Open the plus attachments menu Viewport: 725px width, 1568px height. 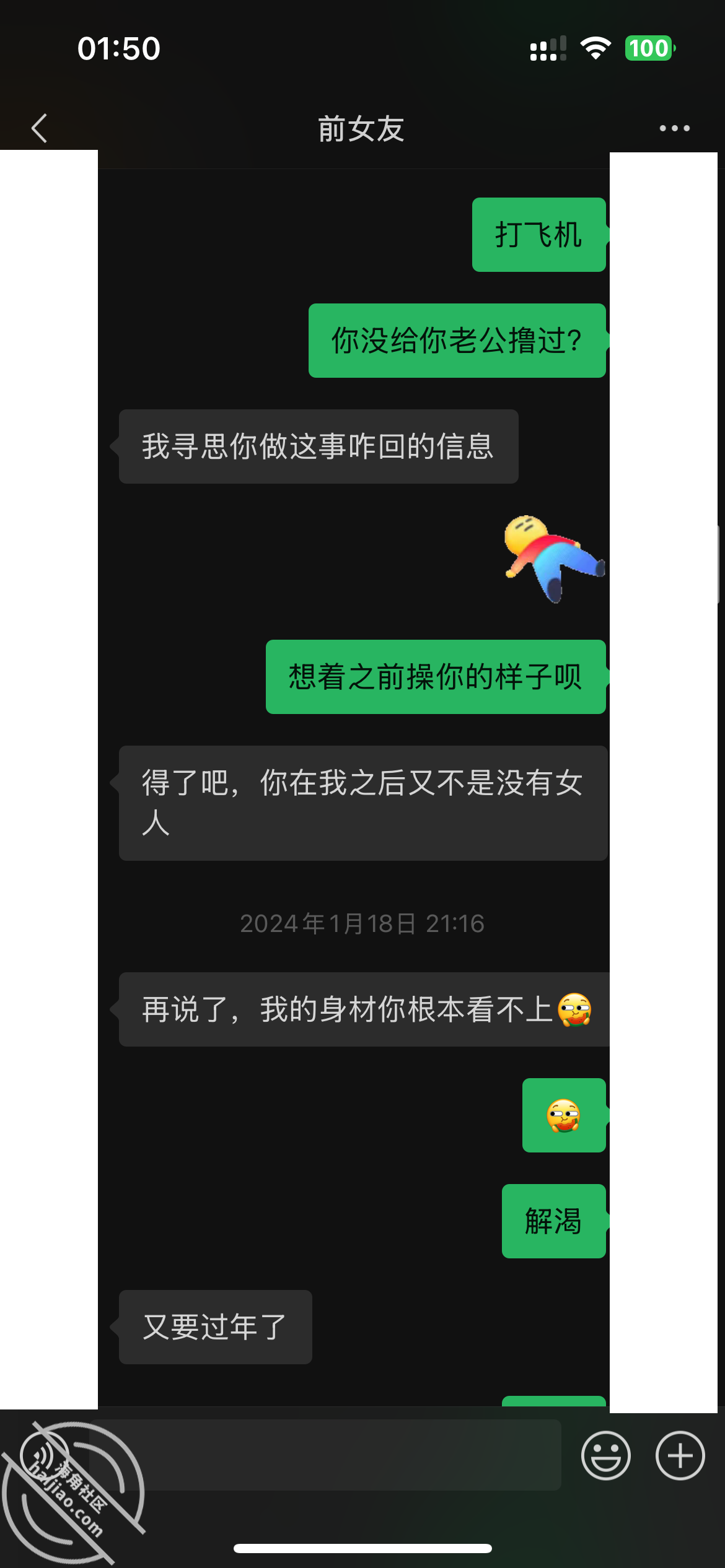(x=680, y=1455)
